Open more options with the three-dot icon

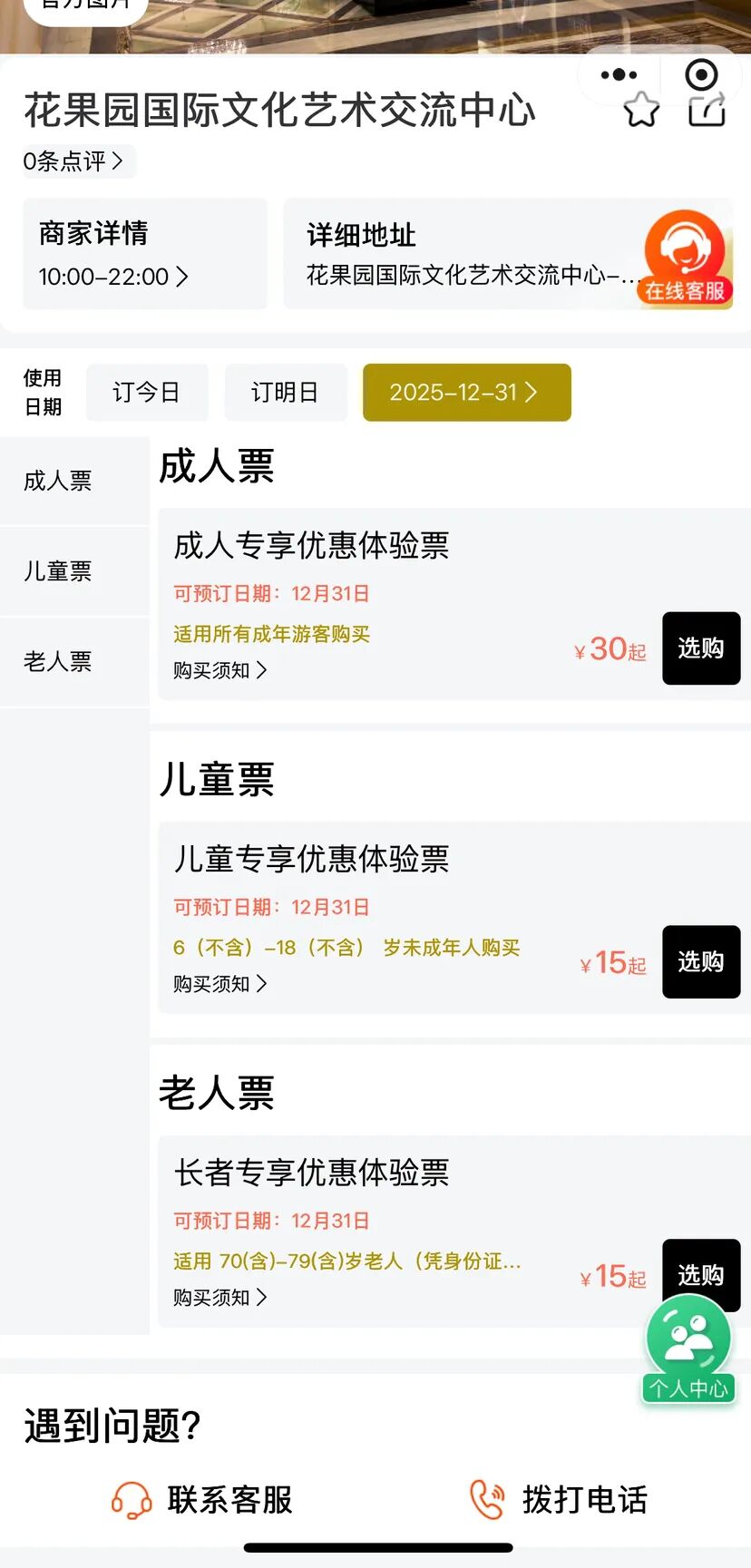(619, 74)
